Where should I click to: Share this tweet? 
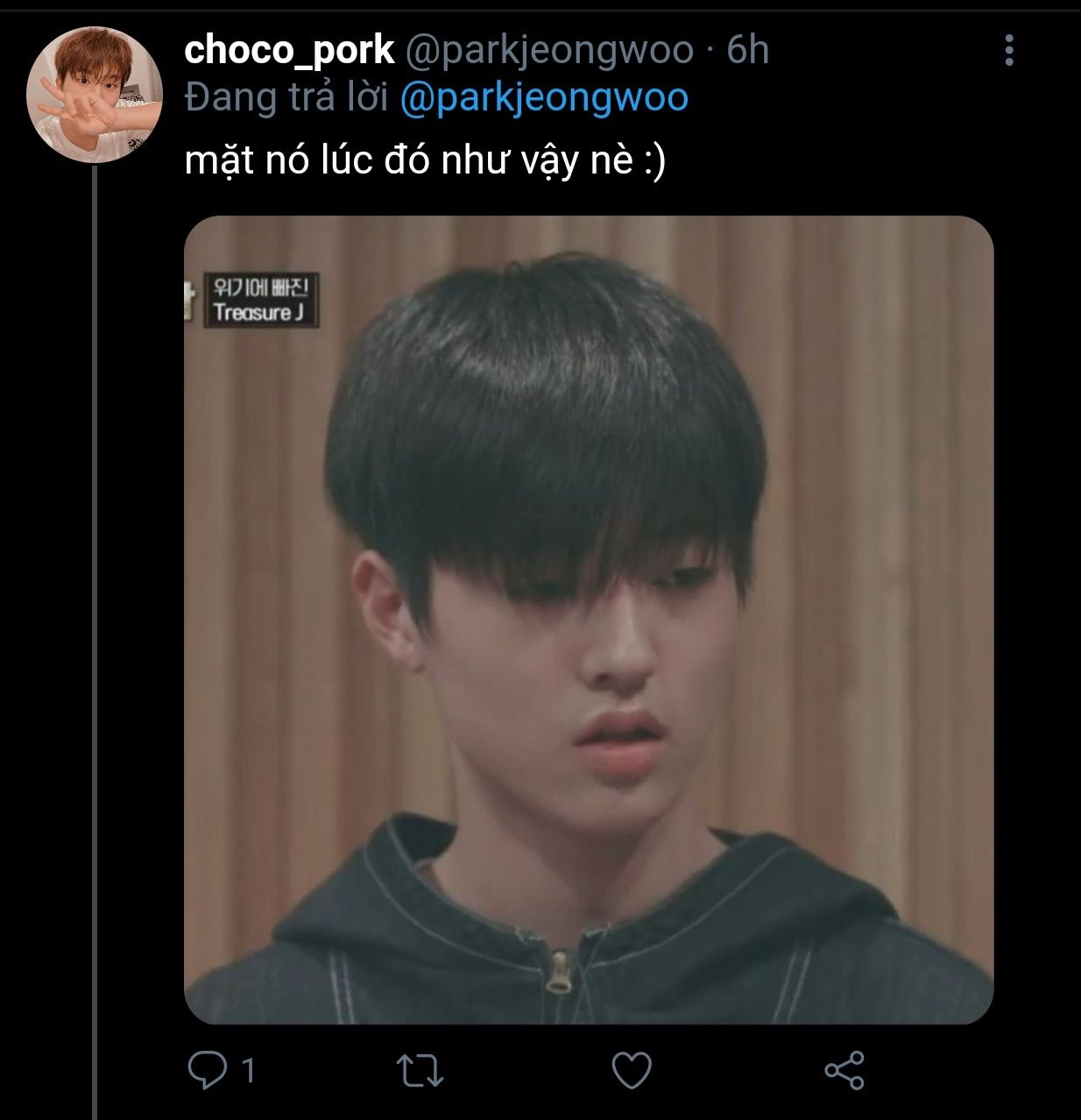[x=844, y=1070]
